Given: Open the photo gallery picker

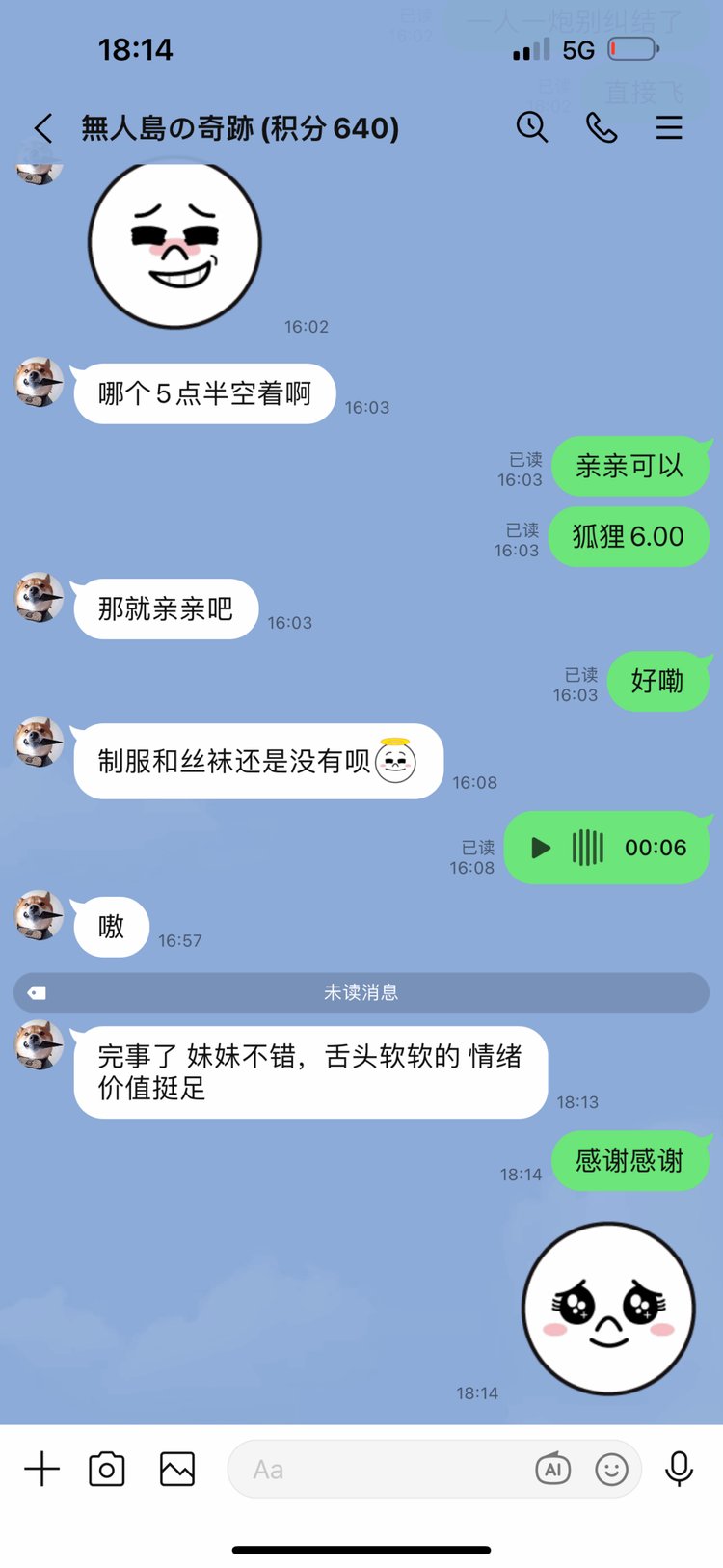Looking at the screenshot, I should click(x=177, y=1469).
